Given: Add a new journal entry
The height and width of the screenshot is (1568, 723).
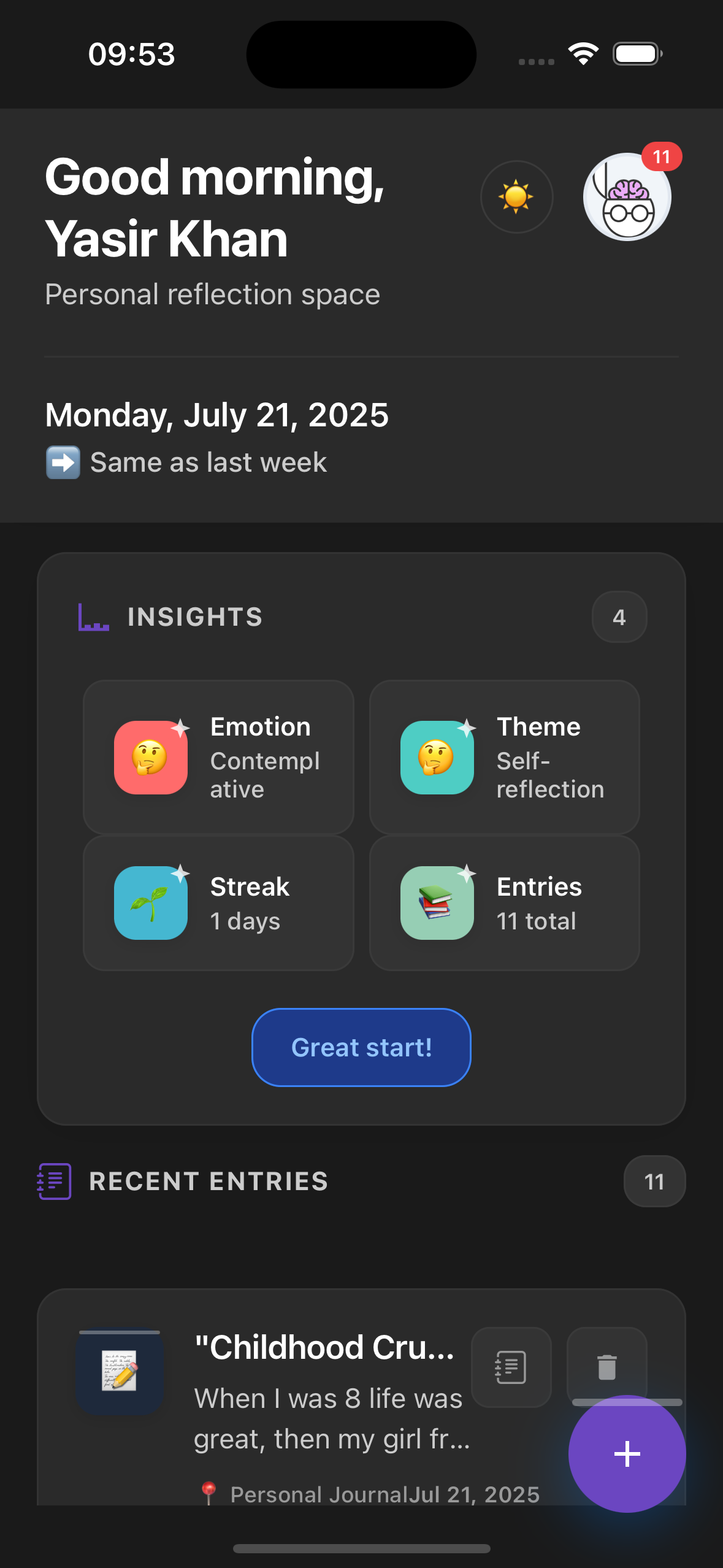Looking at the screenshot, I should tap(627, 1454).
